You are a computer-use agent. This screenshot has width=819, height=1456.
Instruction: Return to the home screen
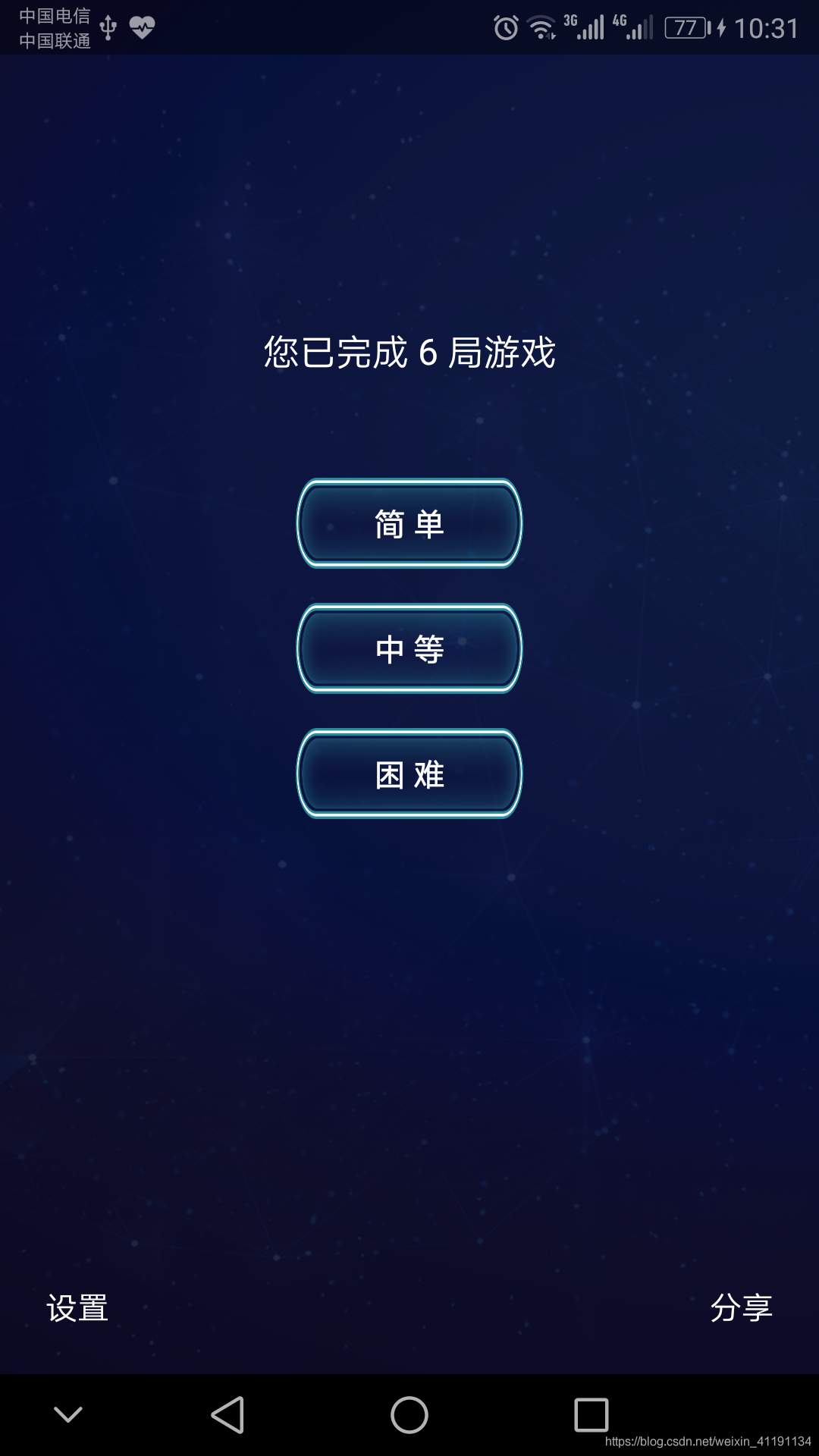409,1415
